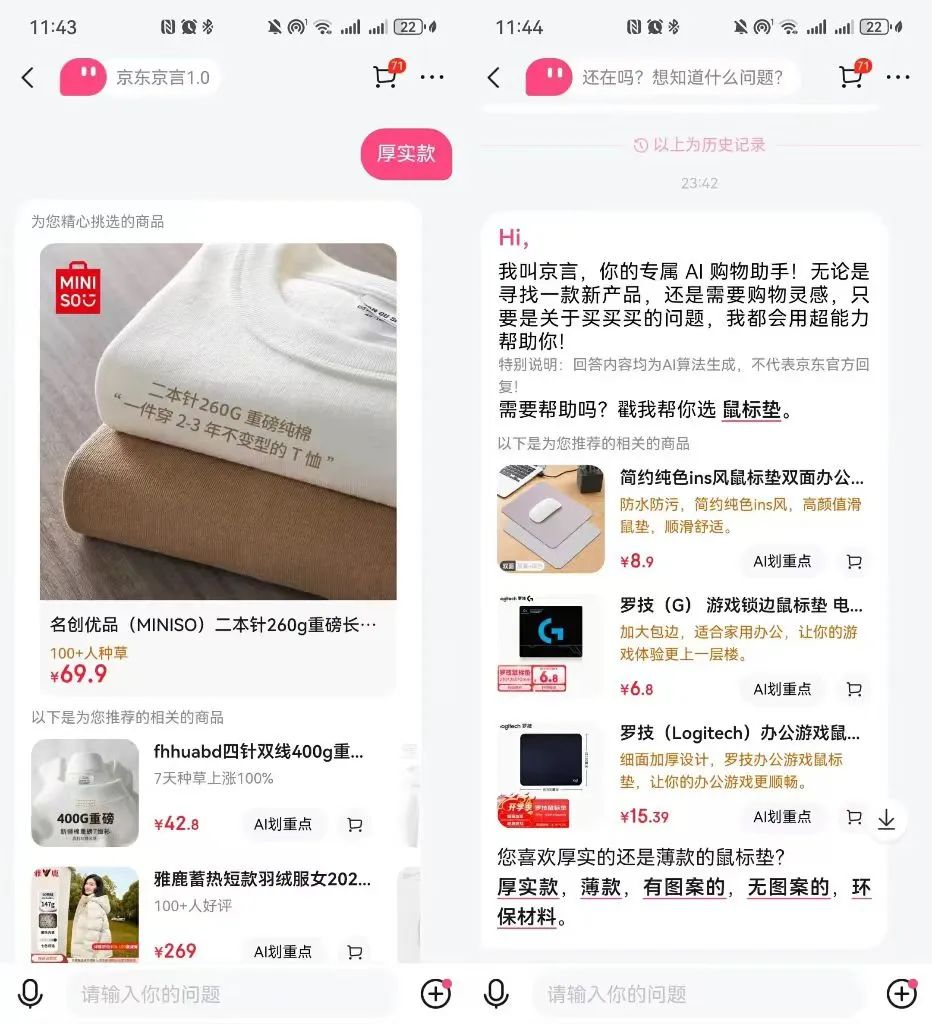The image size is (932, 1024).
Task: Tap AI划重点 for 雅鹿蓄热短款羽绒服
Action: [283, 951]
